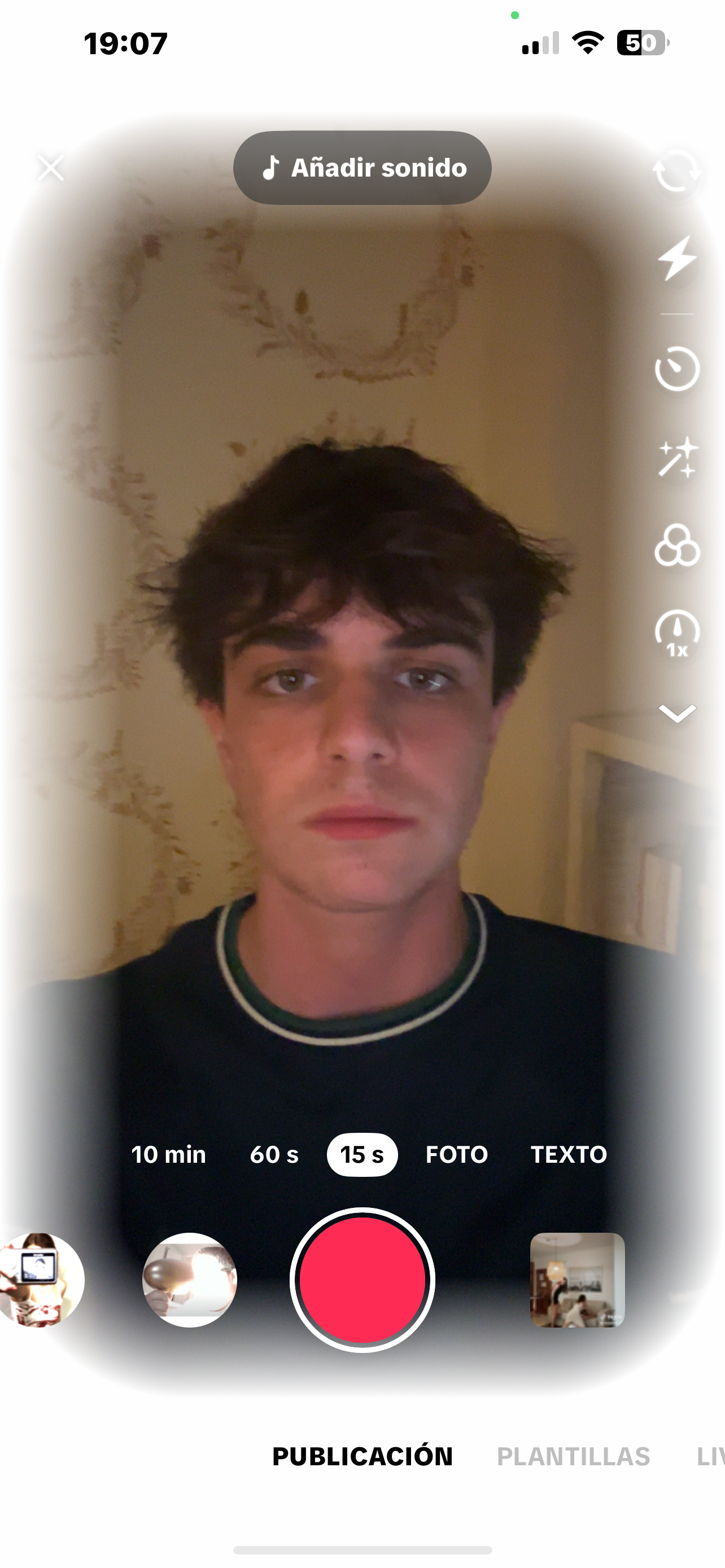Select the 60 s duration
725x1568 pixels.
(274, 1154)
